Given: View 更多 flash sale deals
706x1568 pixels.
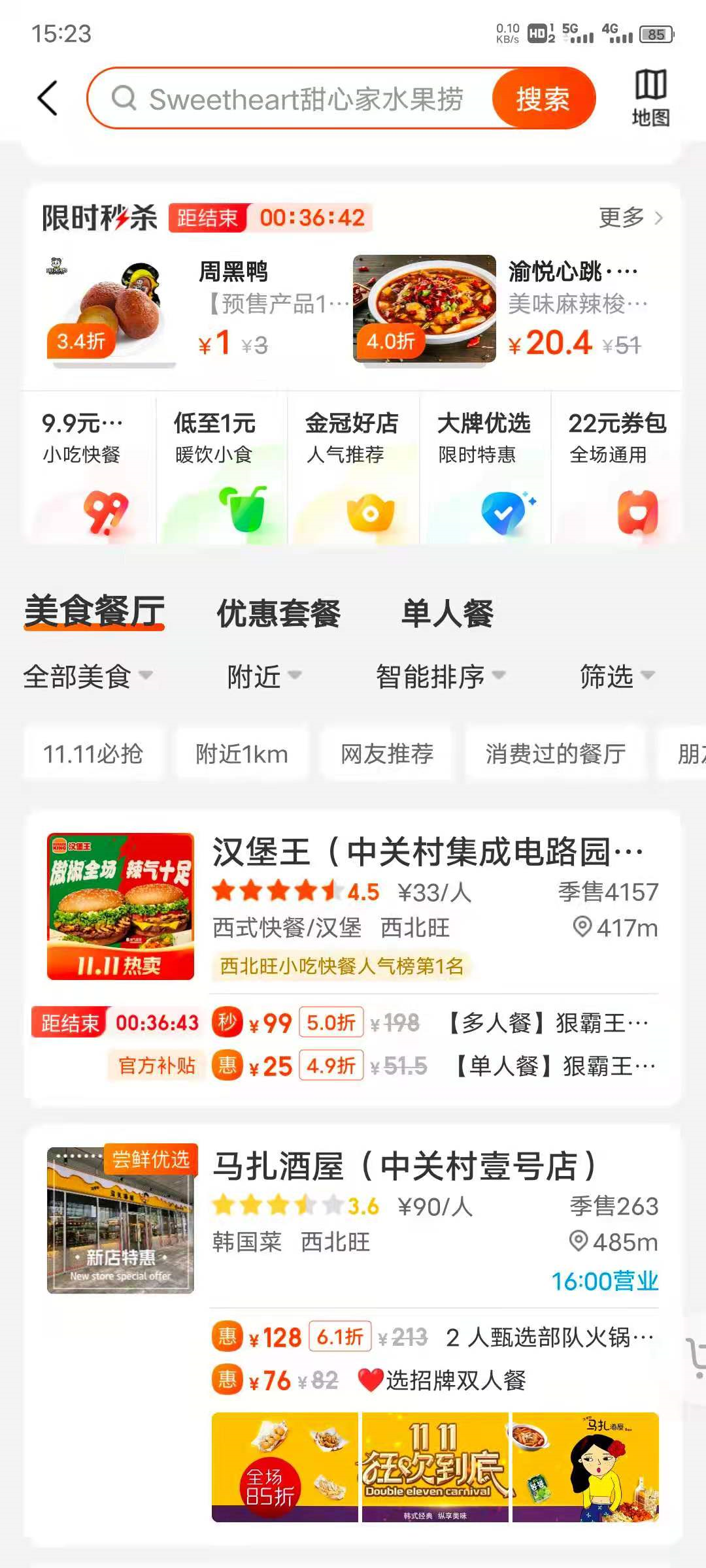Looking at the screenshot, I should [x=630, y=218].
